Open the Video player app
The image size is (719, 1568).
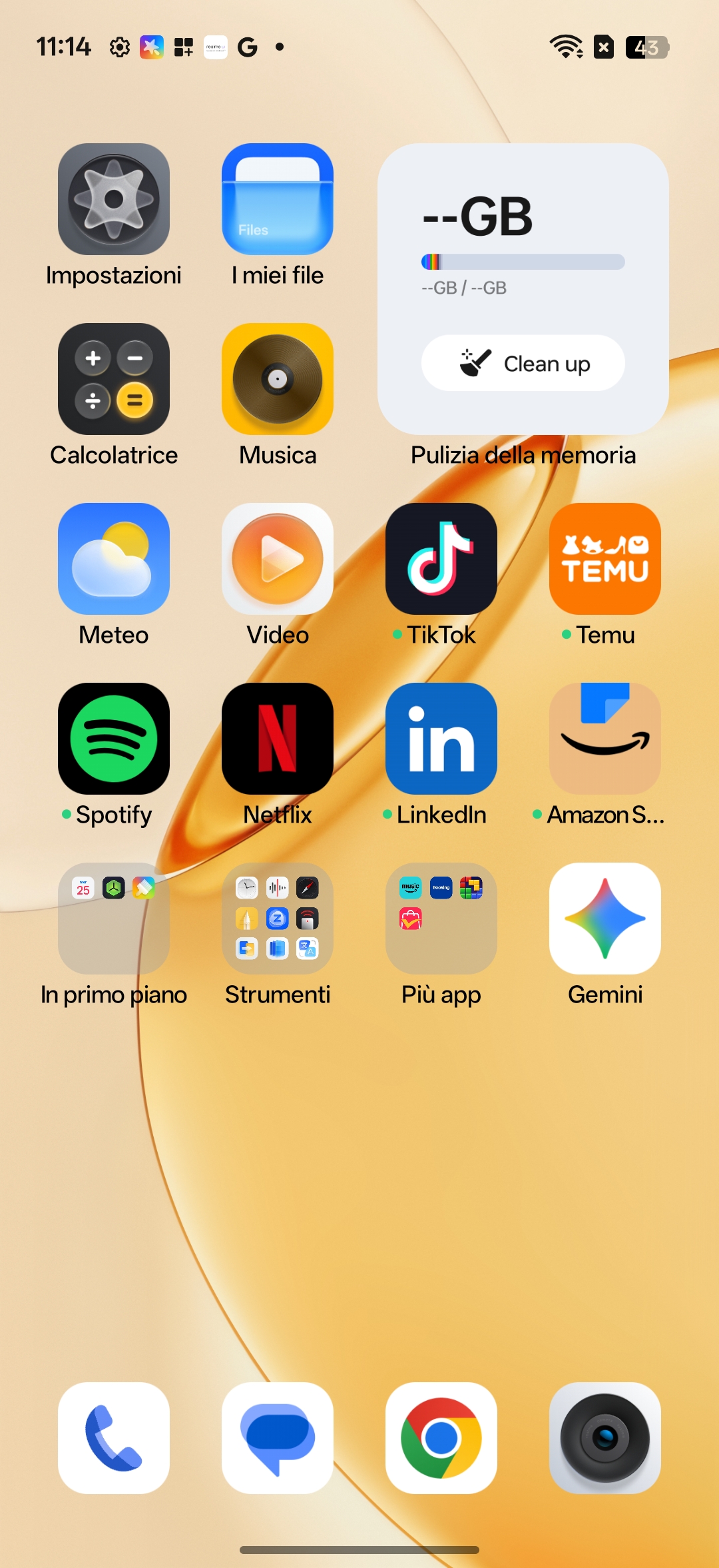click(278, 559)
